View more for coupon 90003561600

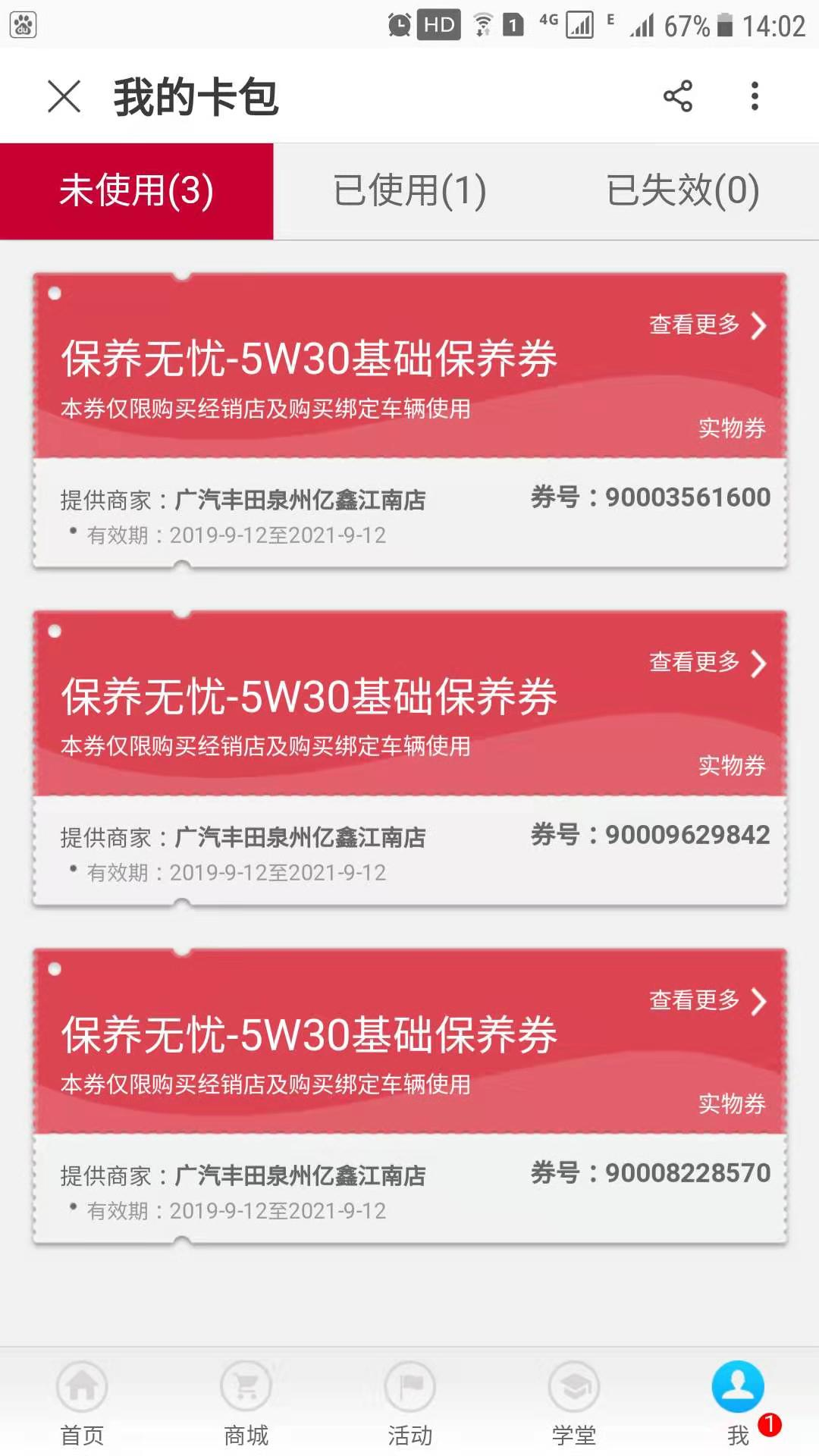pos(707,325)
